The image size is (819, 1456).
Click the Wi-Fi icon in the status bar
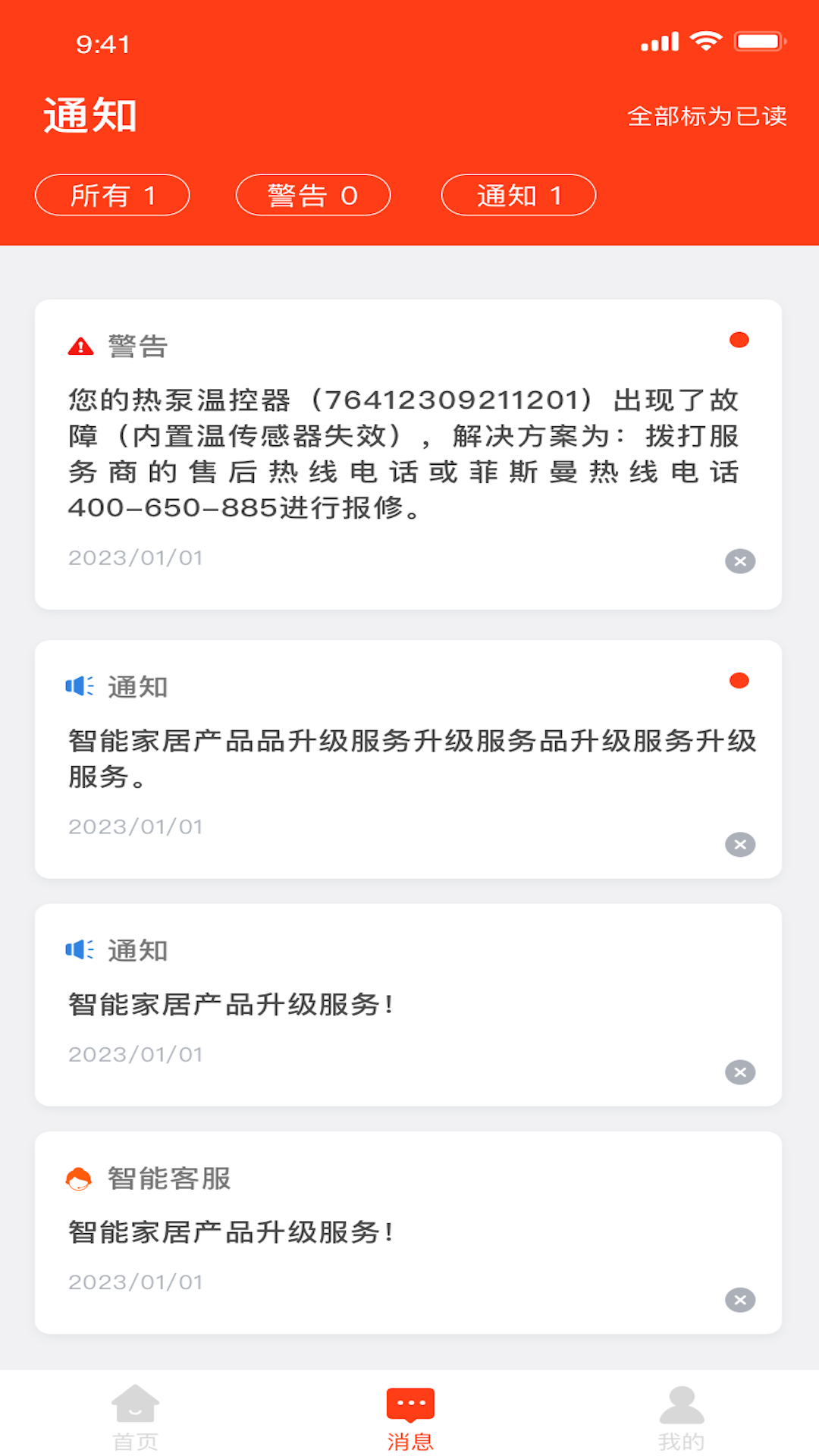[707, 42]
